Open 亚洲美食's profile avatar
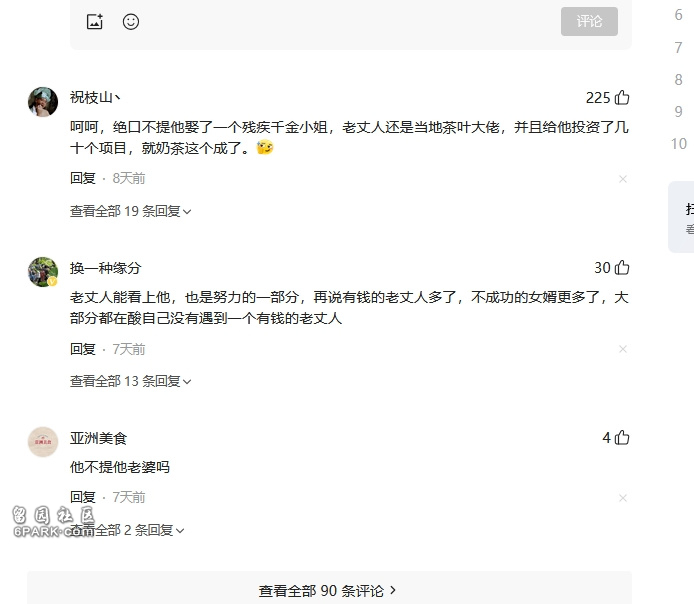 (43, 441)
